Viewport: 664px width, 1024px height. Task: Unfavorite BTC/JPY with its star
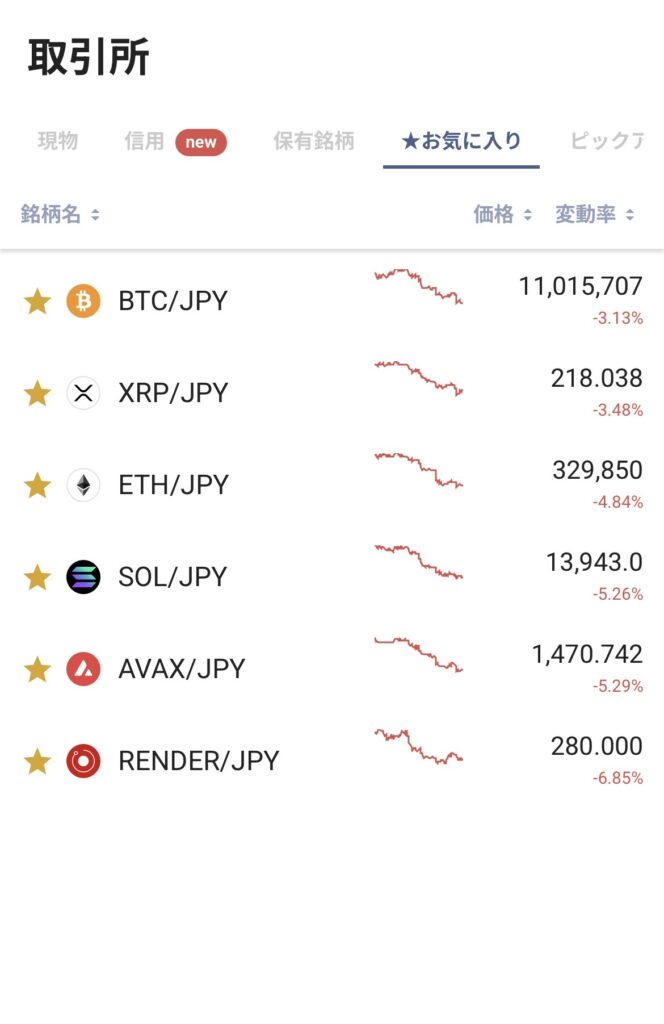point(37,301)
